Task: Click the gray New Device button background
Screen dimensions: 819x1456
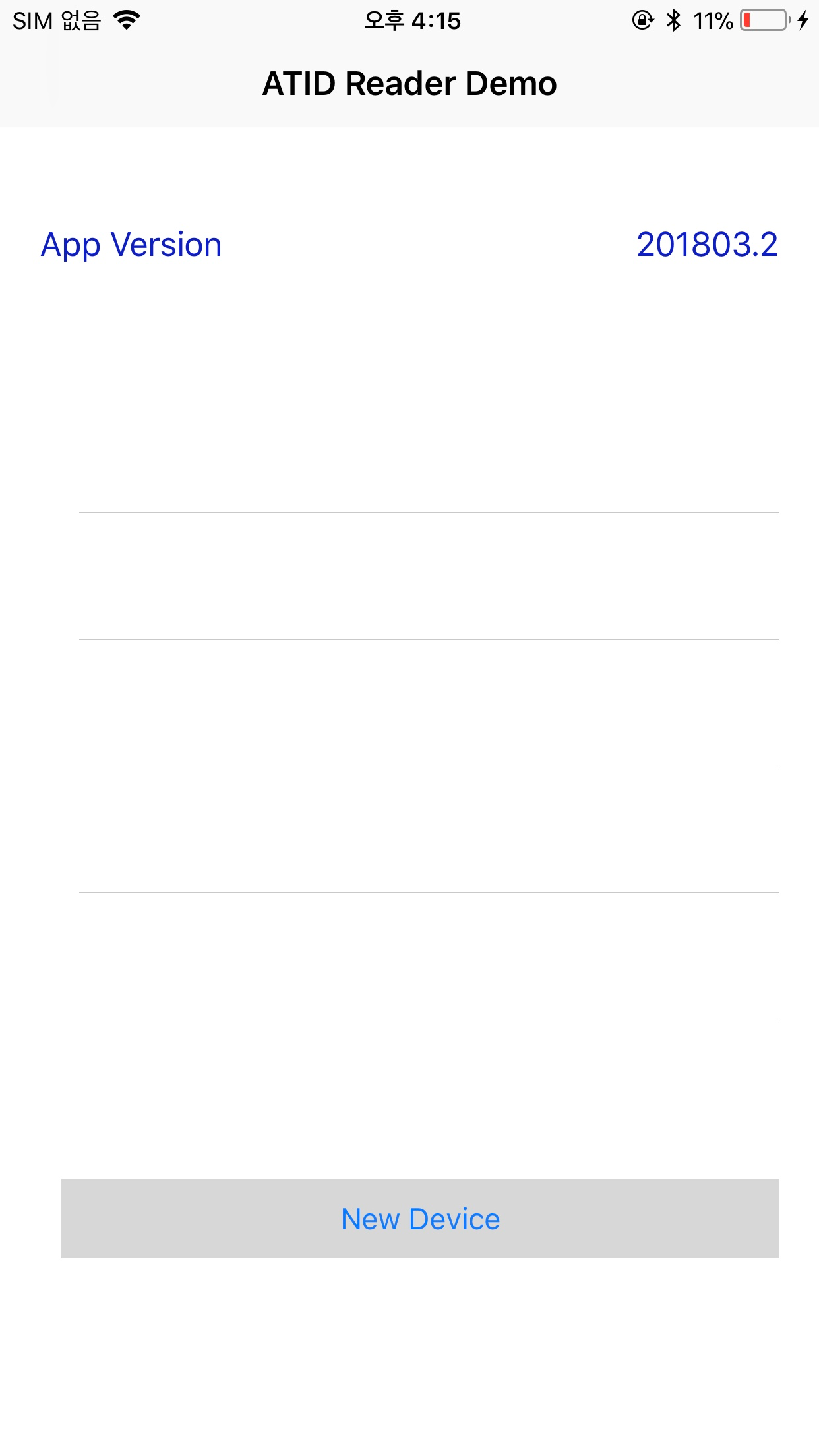Action: 165,1219
